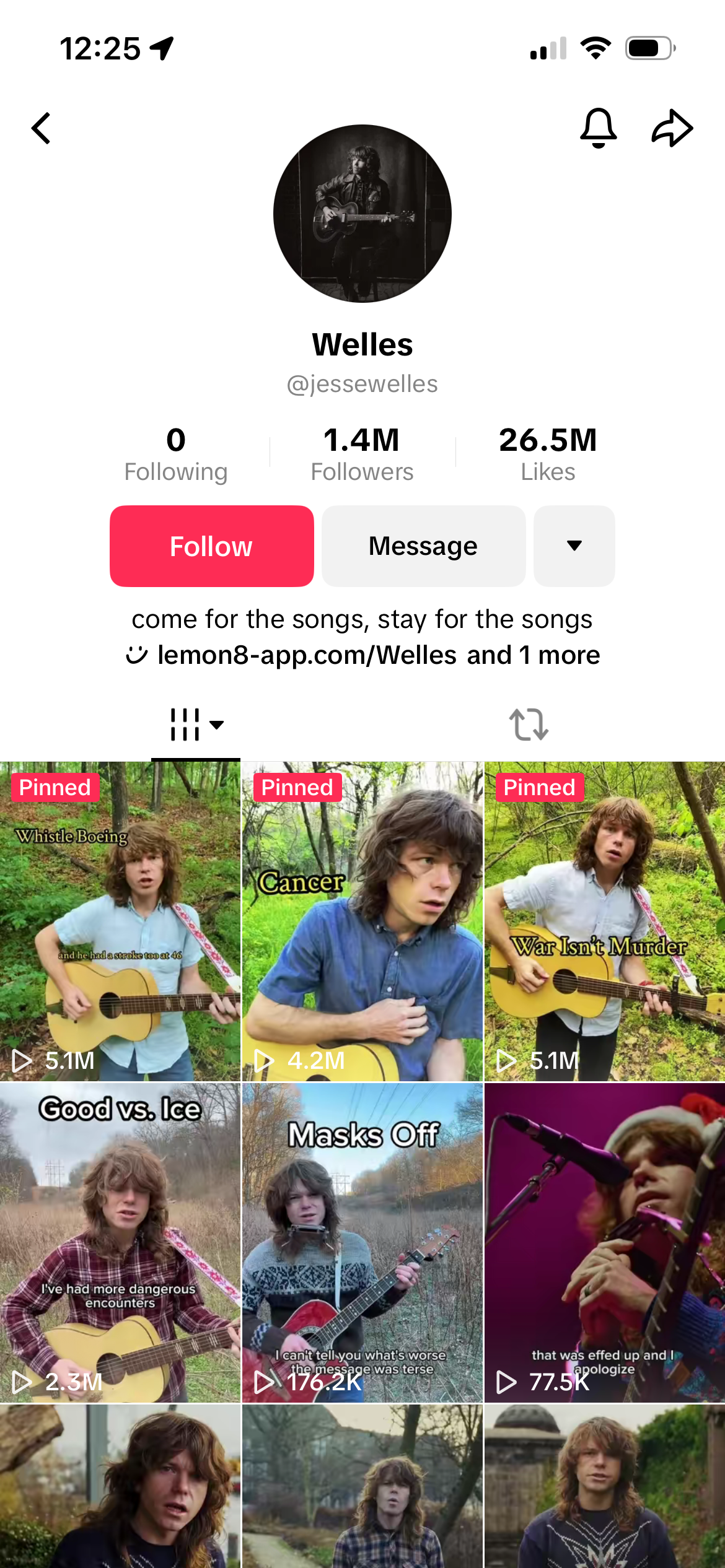Share this profile
The image size is (725, 1568).
click(x=672, y=128)
